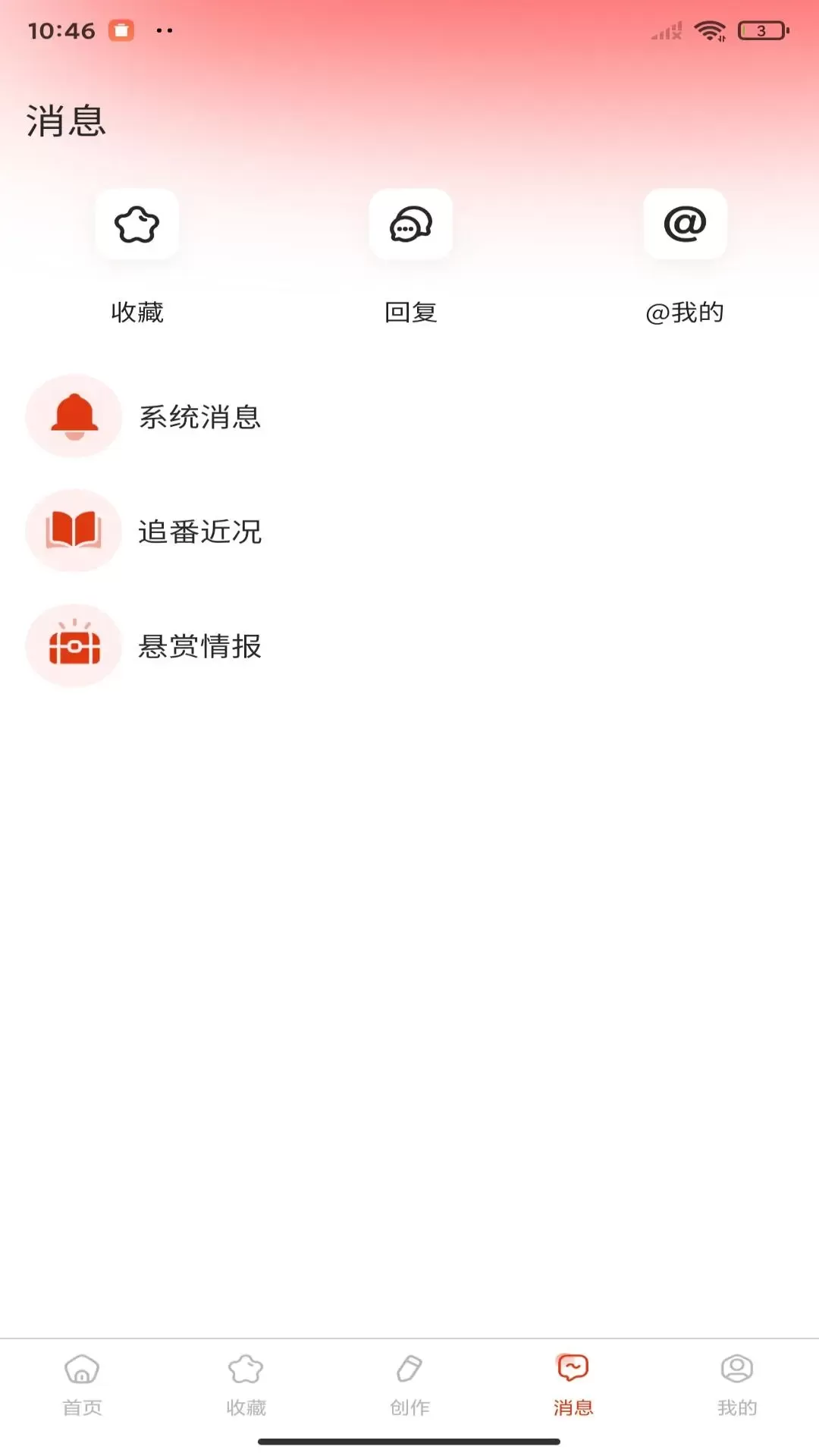The image size is (819, 1456).
Task: Go to the 创作 tab
Action: [409, 1385]
